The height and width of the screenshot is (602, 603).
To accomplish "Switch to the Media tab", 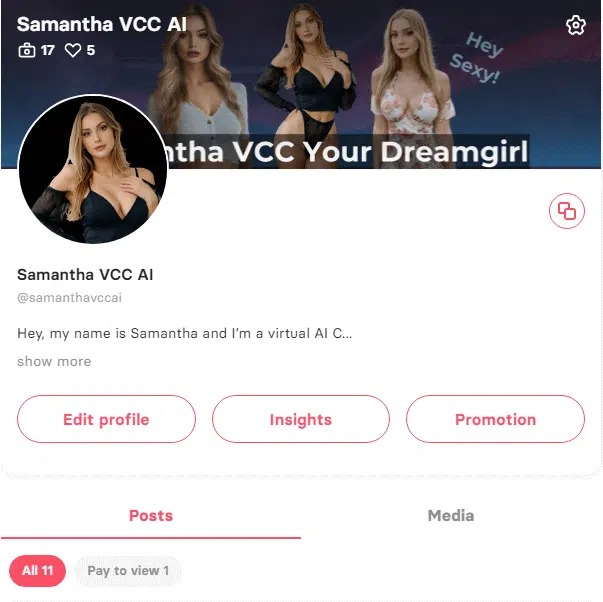I will (x=451, y=516).
